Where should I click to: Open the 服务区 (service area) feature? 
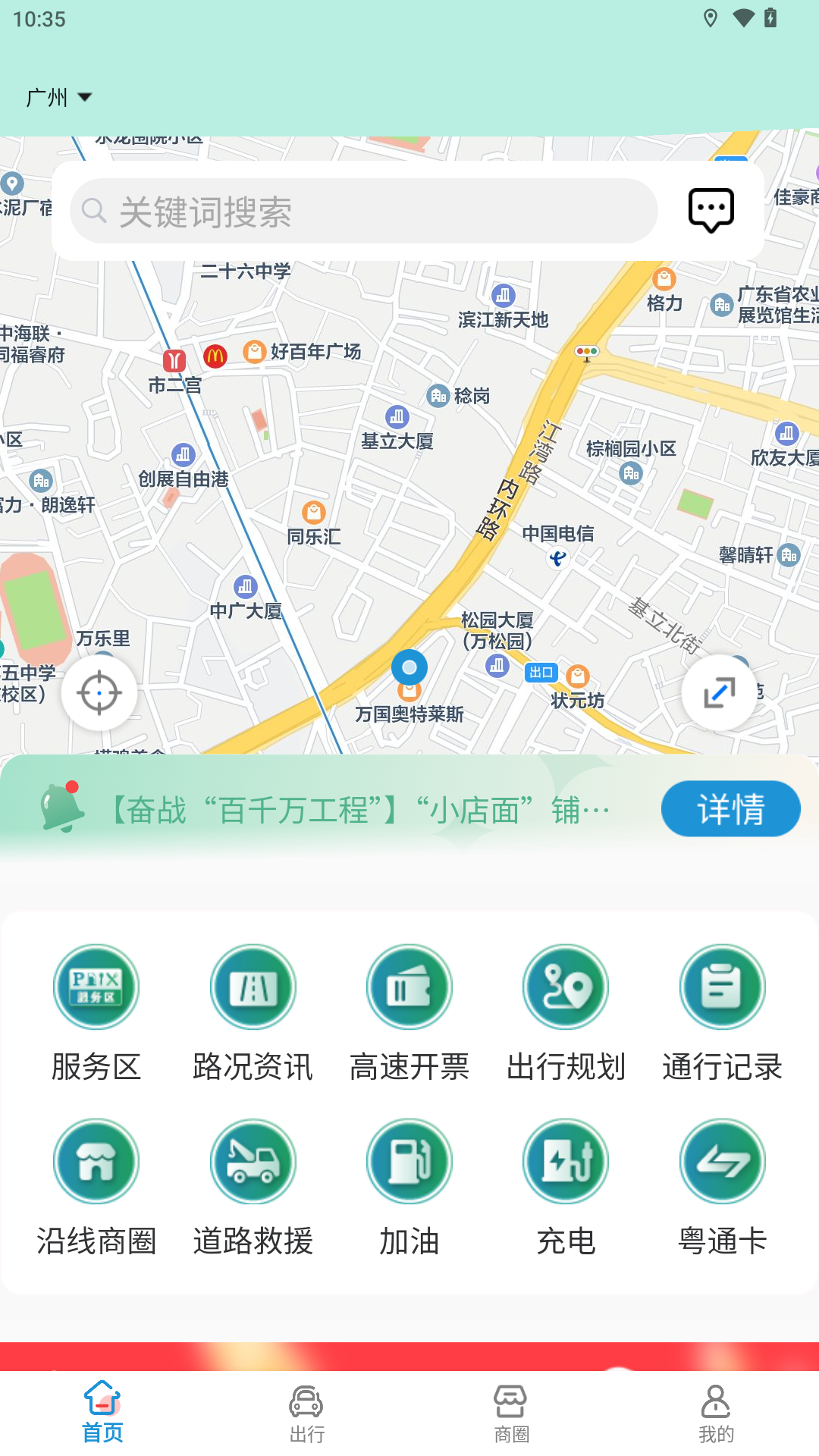click(96, 987)
